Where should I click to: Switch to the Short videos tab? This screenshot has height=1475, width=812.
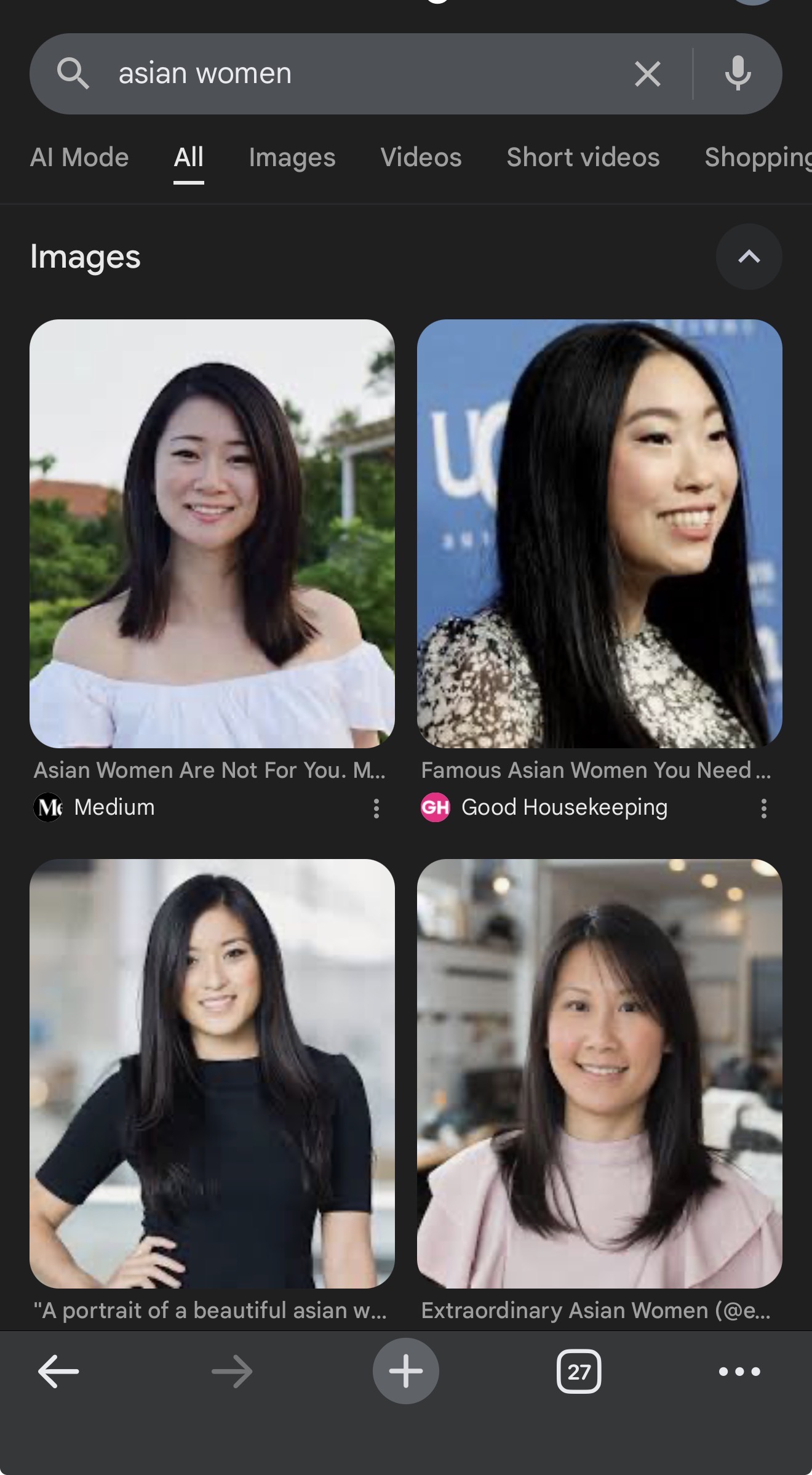(583, 158)
